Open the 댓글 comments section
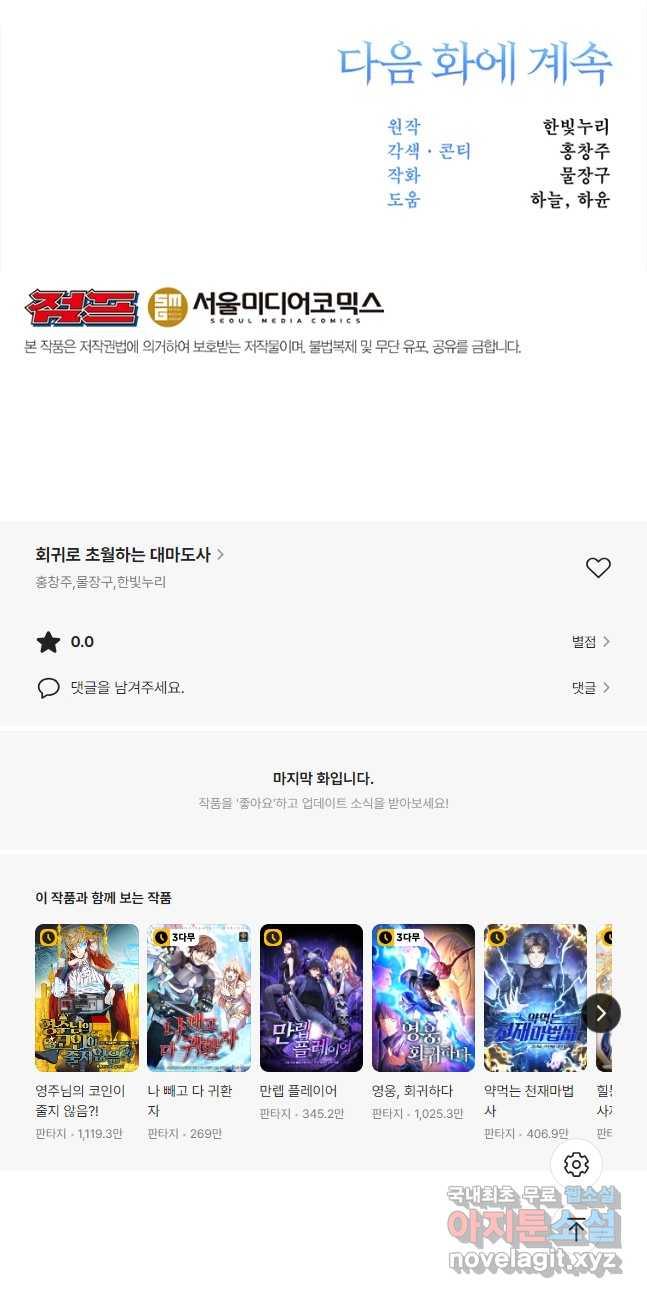Viewport: 647px width, 1298px height. 590,688
